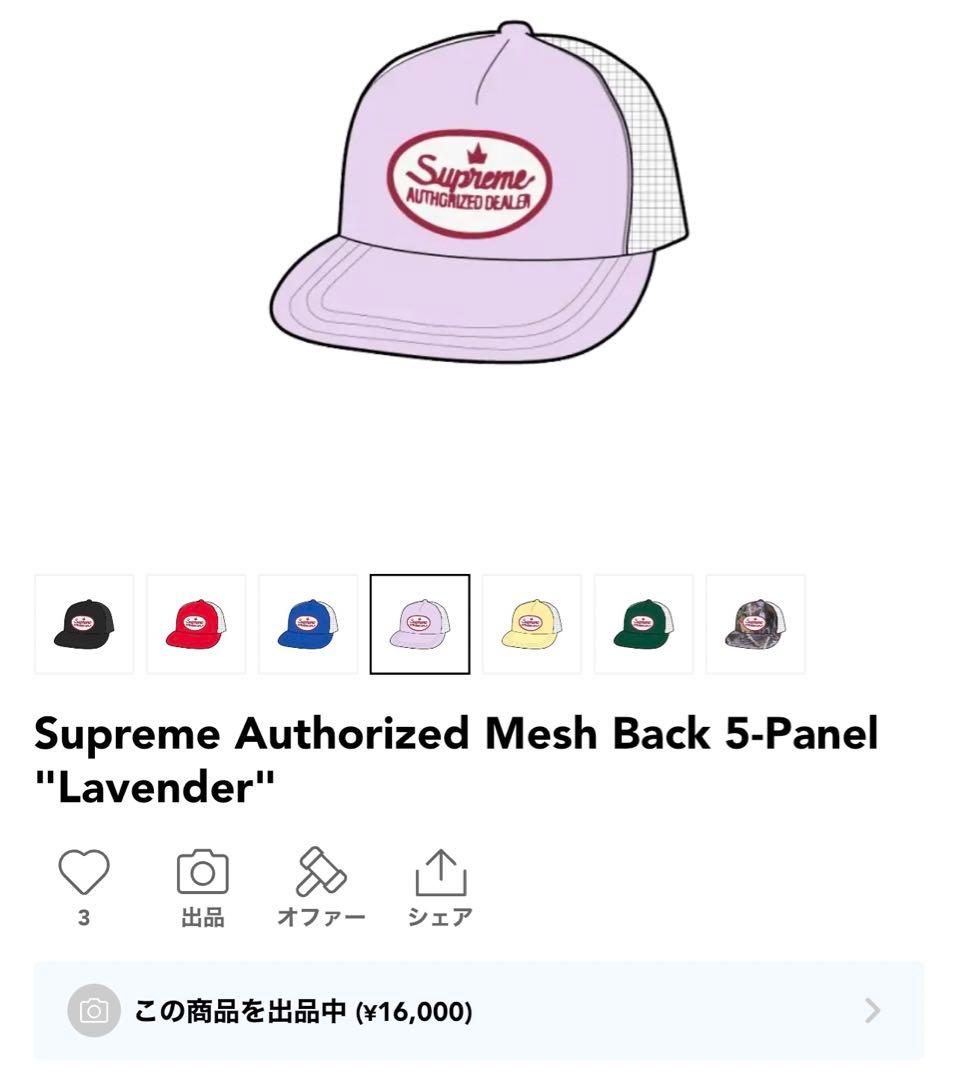Select the camera 出品 listing icon
This screenshot has height=1080, width=959.
tap(203, 872)
